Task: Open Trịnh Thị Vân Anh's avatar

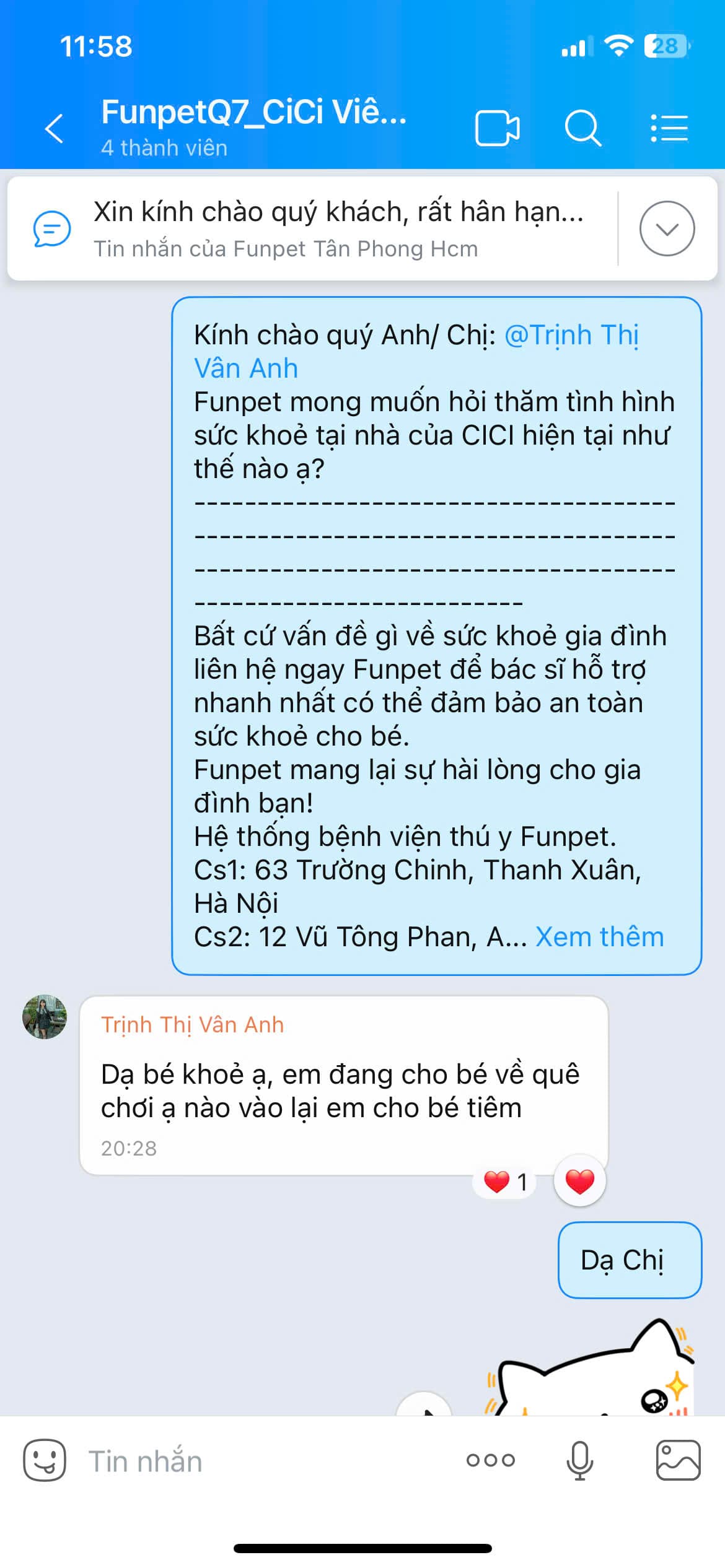Action: tap(45, 1017)
